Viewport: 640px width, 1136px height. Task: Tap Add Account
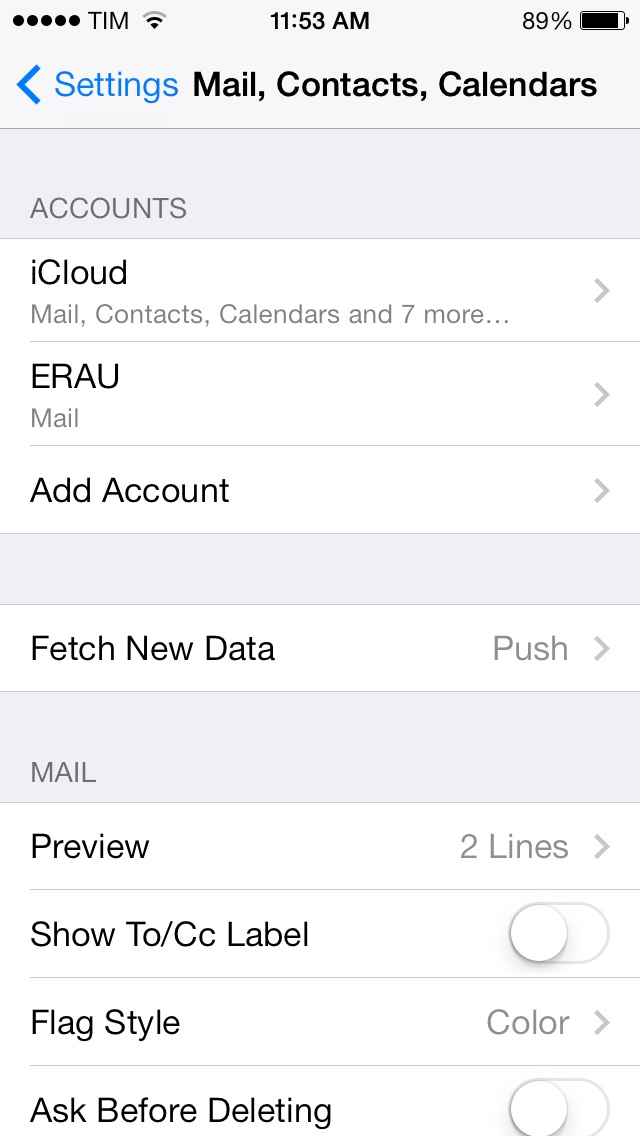point(320,490)
